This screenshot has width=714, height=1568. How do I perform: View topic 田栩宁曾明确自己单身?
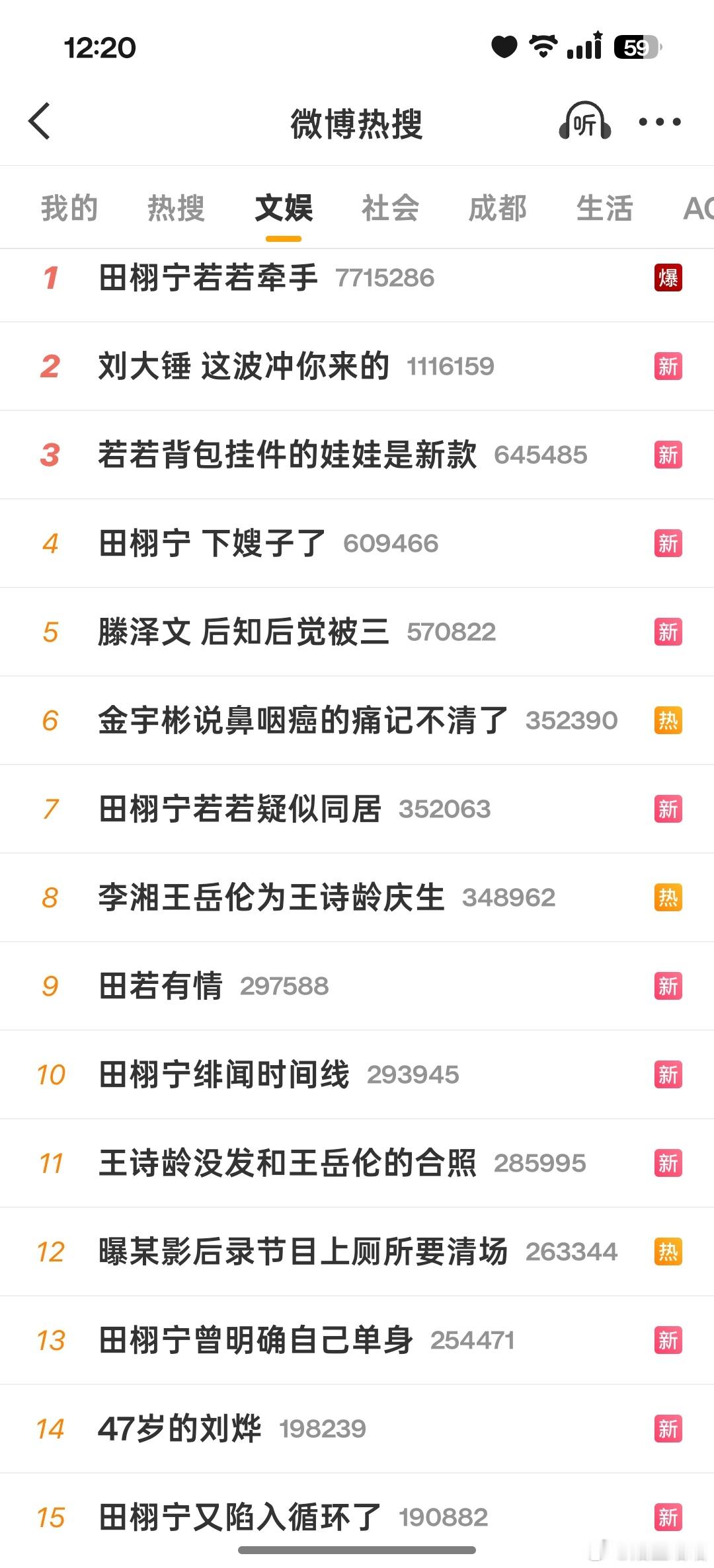pyautogui.click(x=256, y=1341)
